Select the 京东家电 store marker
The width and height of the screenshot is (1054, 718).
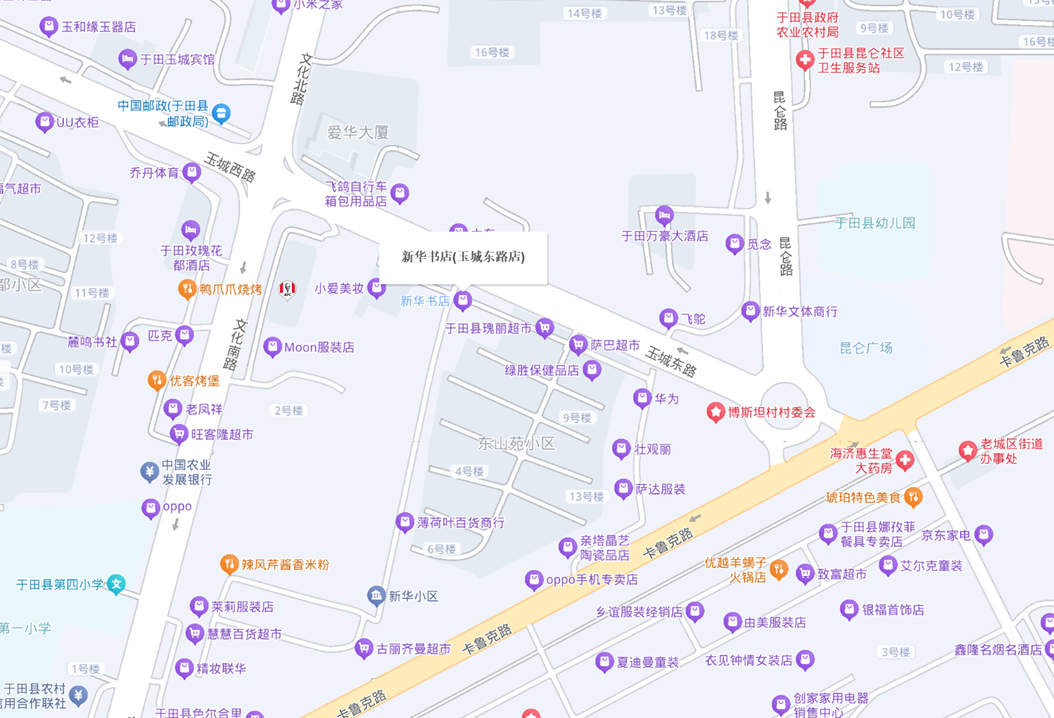coord(983,535)
